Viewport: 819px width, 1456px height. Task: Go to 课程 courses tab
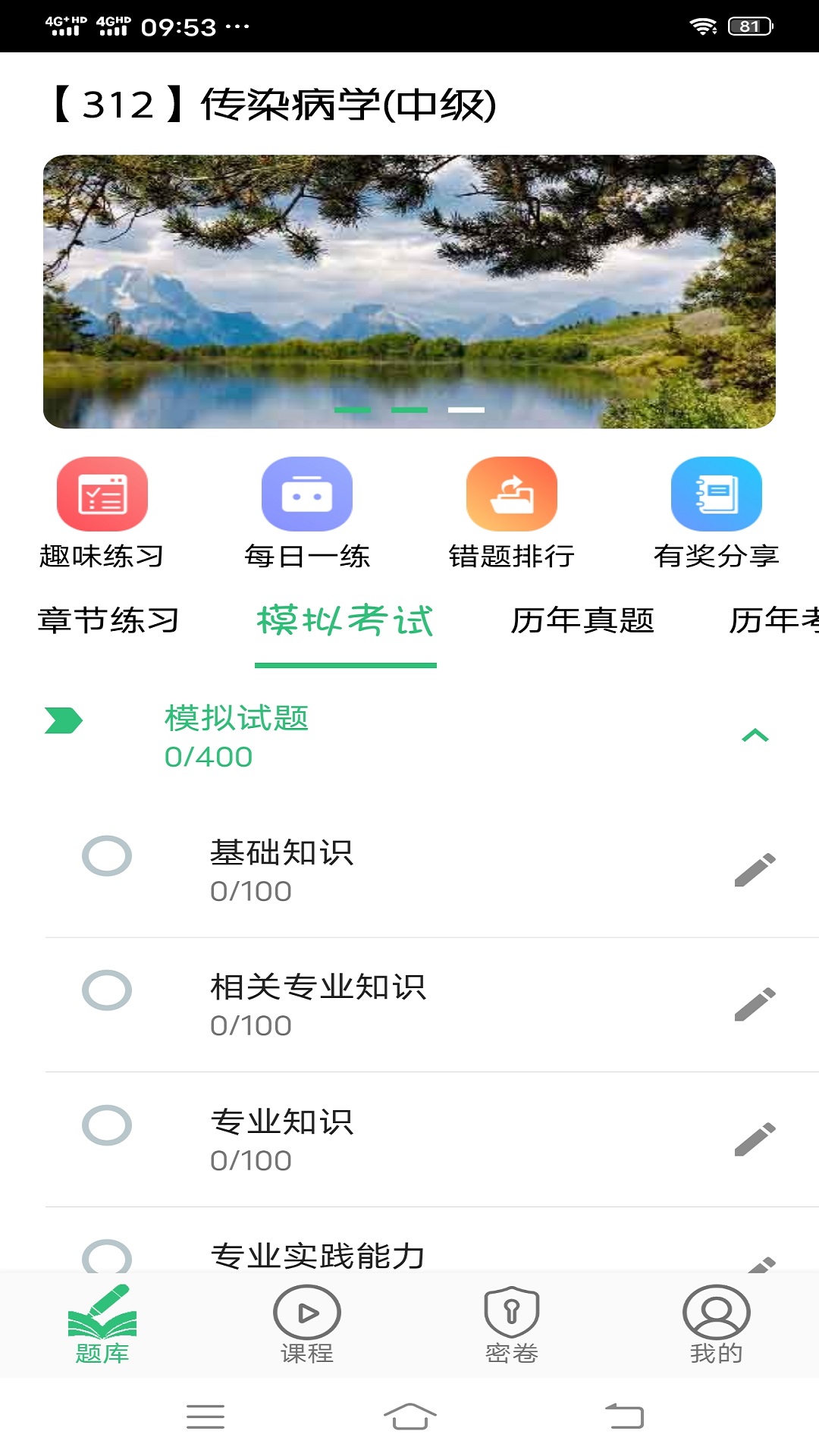(306, 1324)
